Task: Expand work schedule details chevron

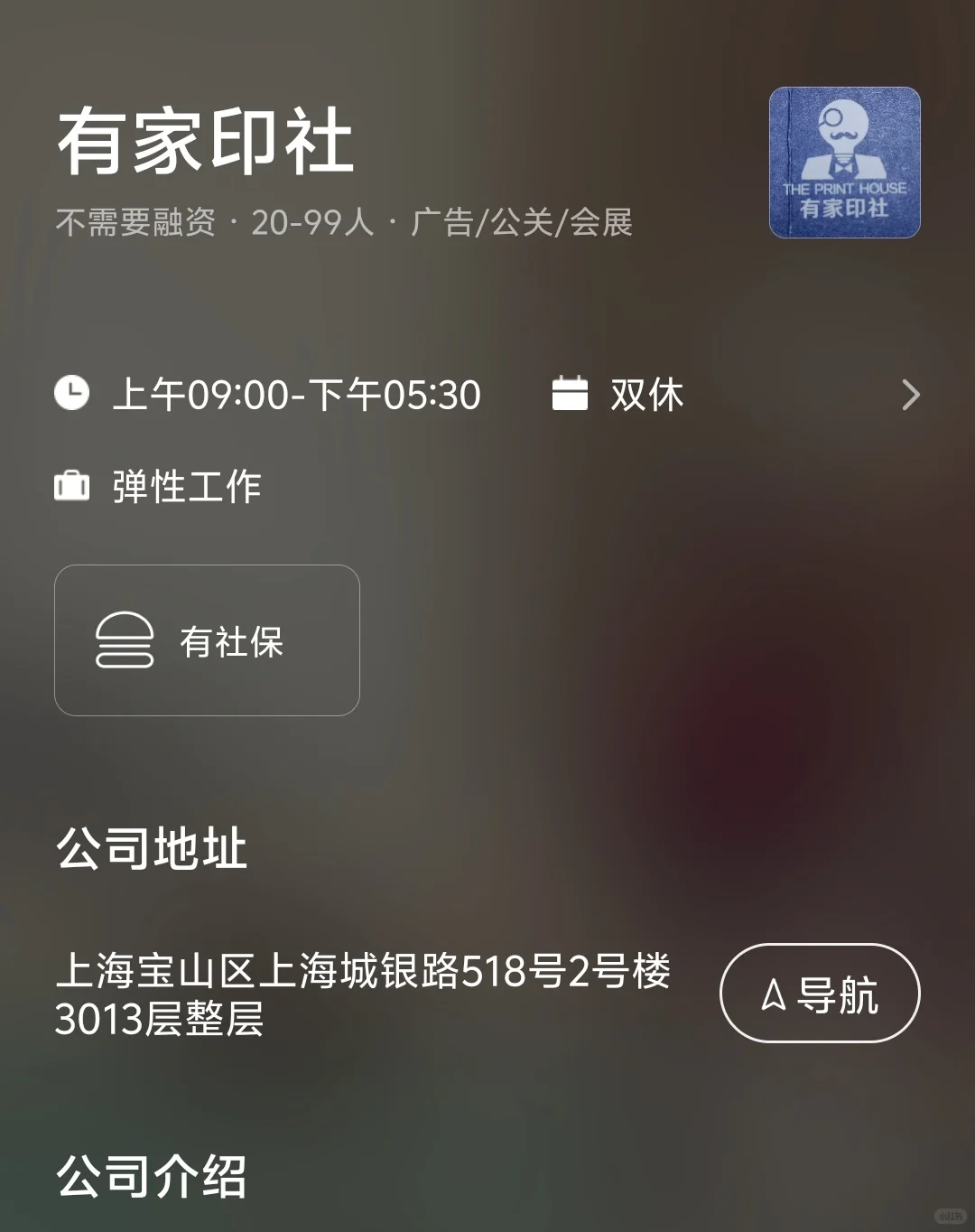Action: coord(910,395)
